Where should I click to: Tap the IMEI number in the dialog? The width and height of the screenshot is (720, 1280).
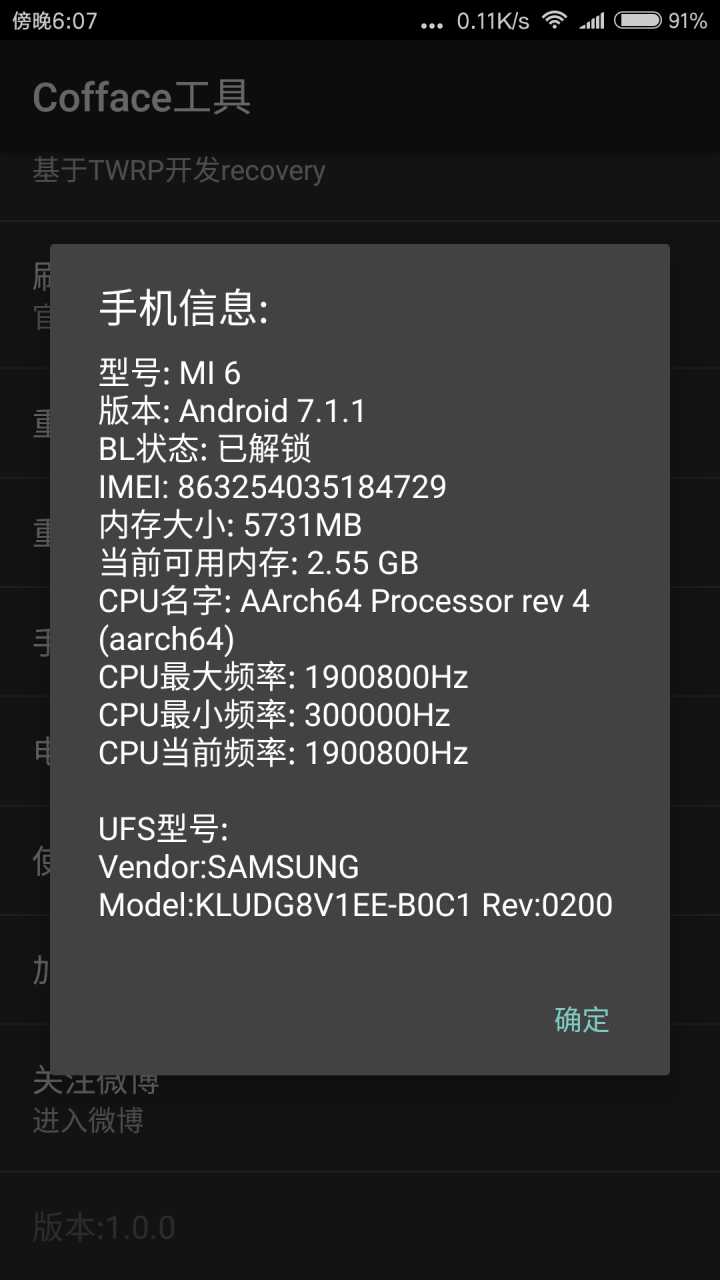272,487
